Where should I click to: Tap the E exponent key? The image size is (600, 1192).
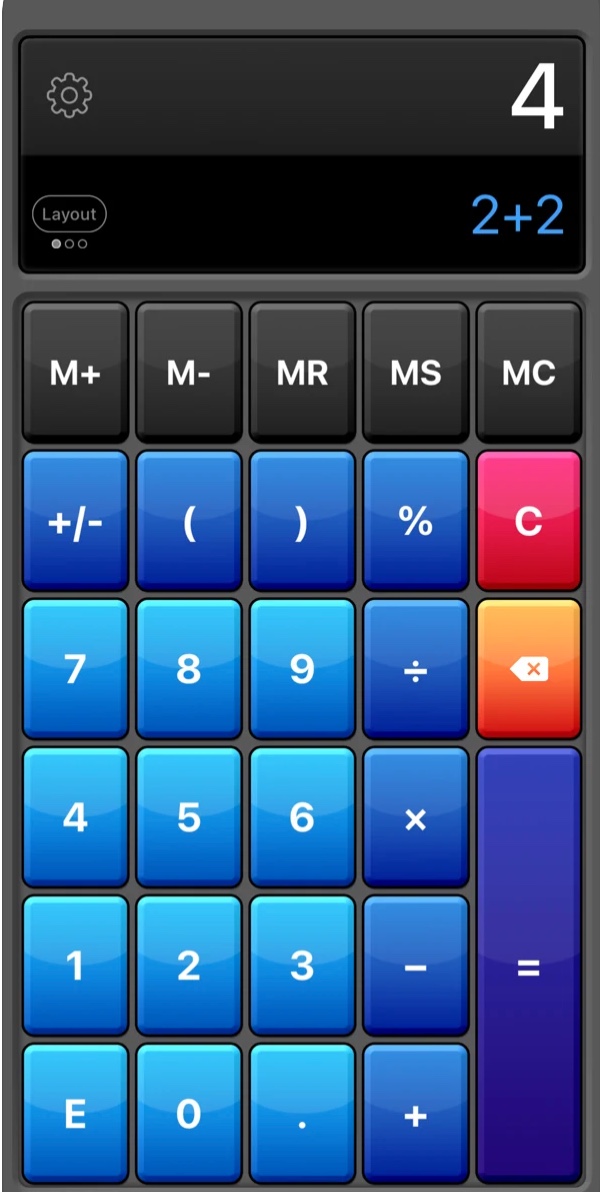[x=75, y=1114]
